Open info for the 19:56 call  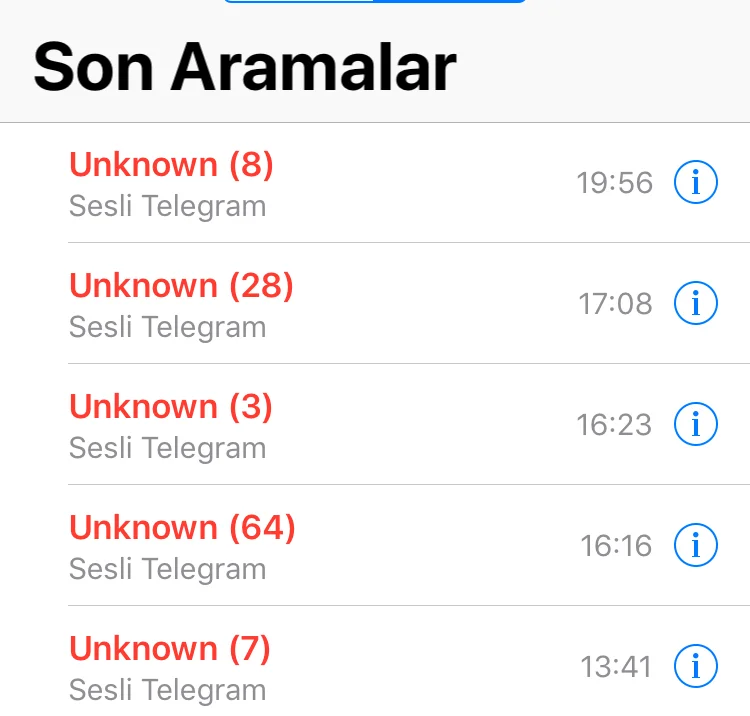pos(696,182)
